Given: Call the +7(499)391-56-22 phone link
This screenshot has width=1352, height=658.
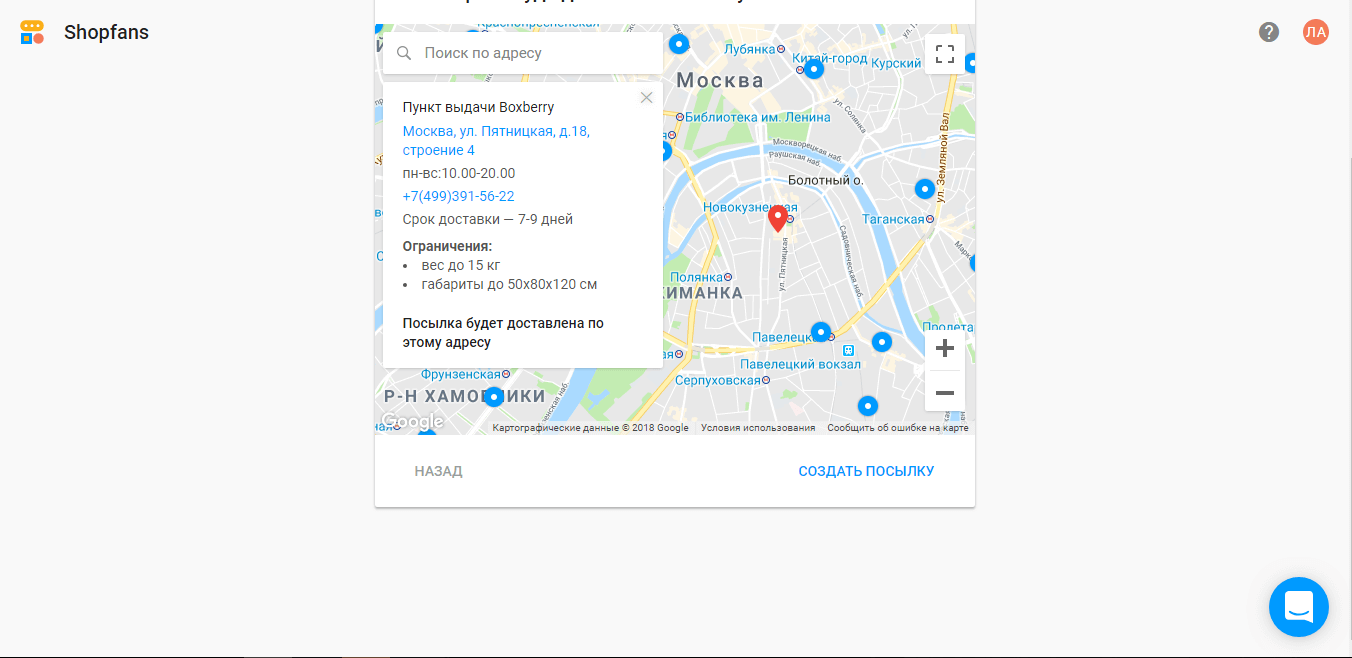Looking at the screenshot, I should click(x=458, y=196).
